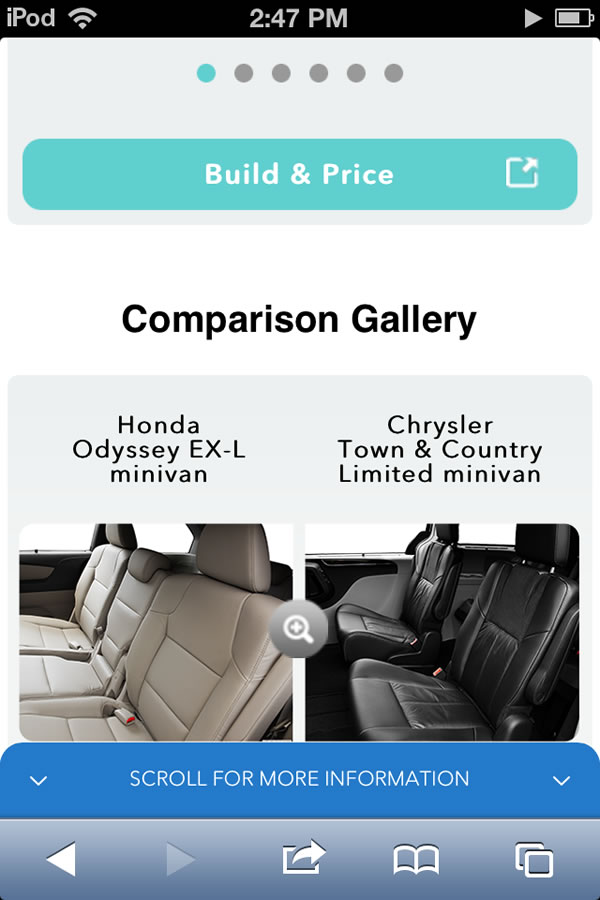Jump to the second carousel page dot
Image resolution: width=600 pixels, height=900 pixels.
coord(243,73)
